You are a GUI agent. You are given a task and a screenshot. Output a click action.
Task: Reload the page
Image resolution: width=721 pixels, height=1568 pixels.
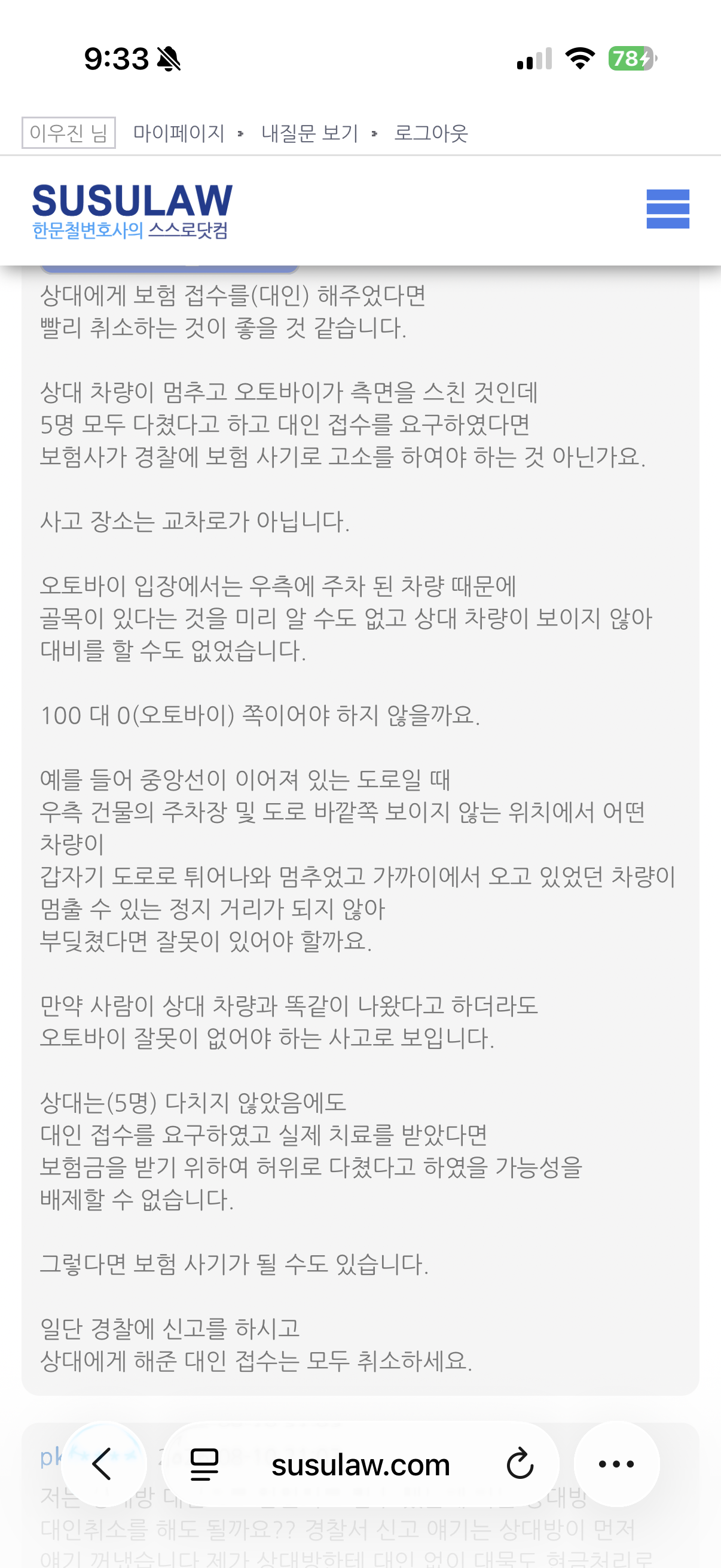click(520, 1464)
